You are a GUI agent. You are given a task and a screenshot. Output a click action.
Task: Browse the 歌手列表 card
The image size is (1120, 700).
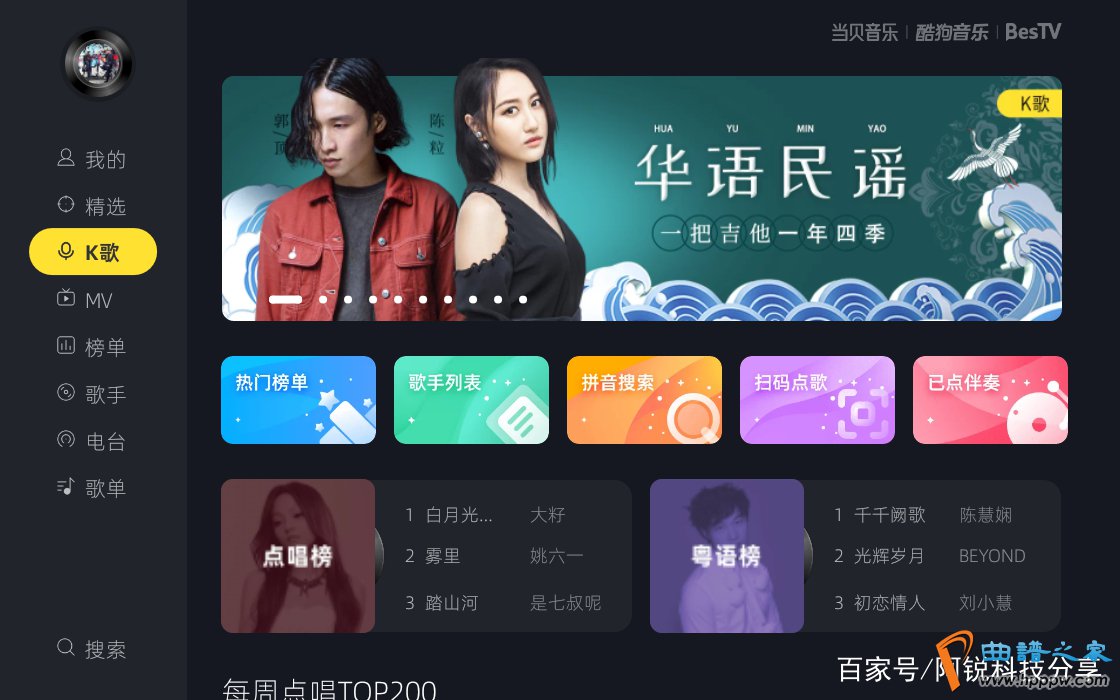pos(471,400)
